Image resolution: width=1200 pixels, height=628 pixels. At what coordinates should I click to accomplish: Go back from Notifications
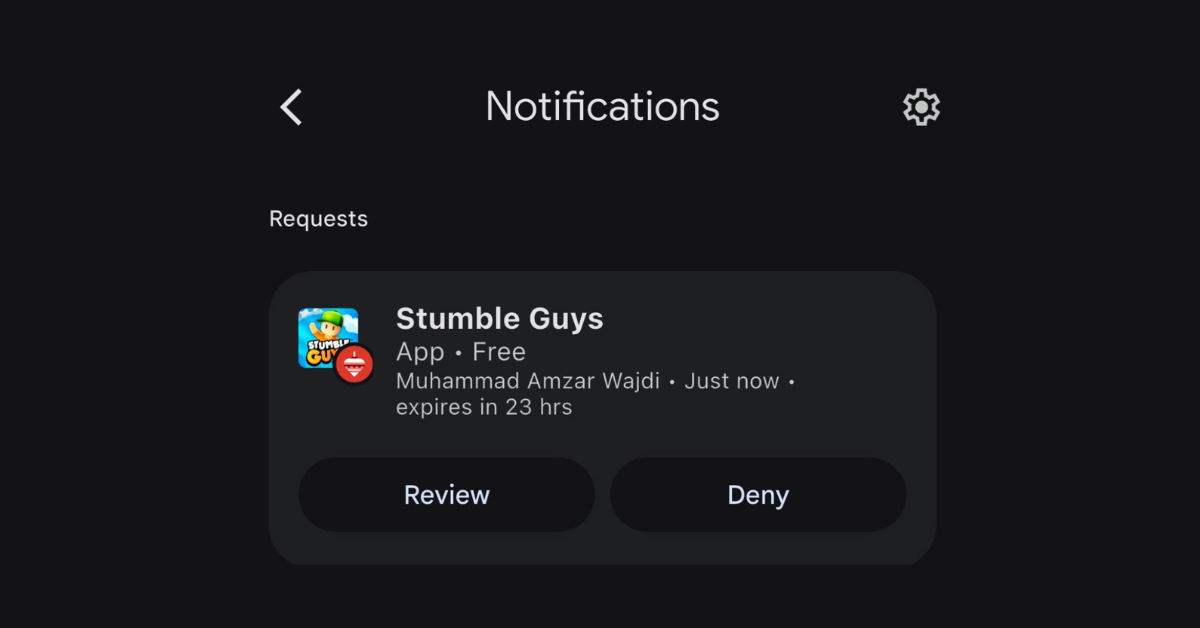click(291, 107)
